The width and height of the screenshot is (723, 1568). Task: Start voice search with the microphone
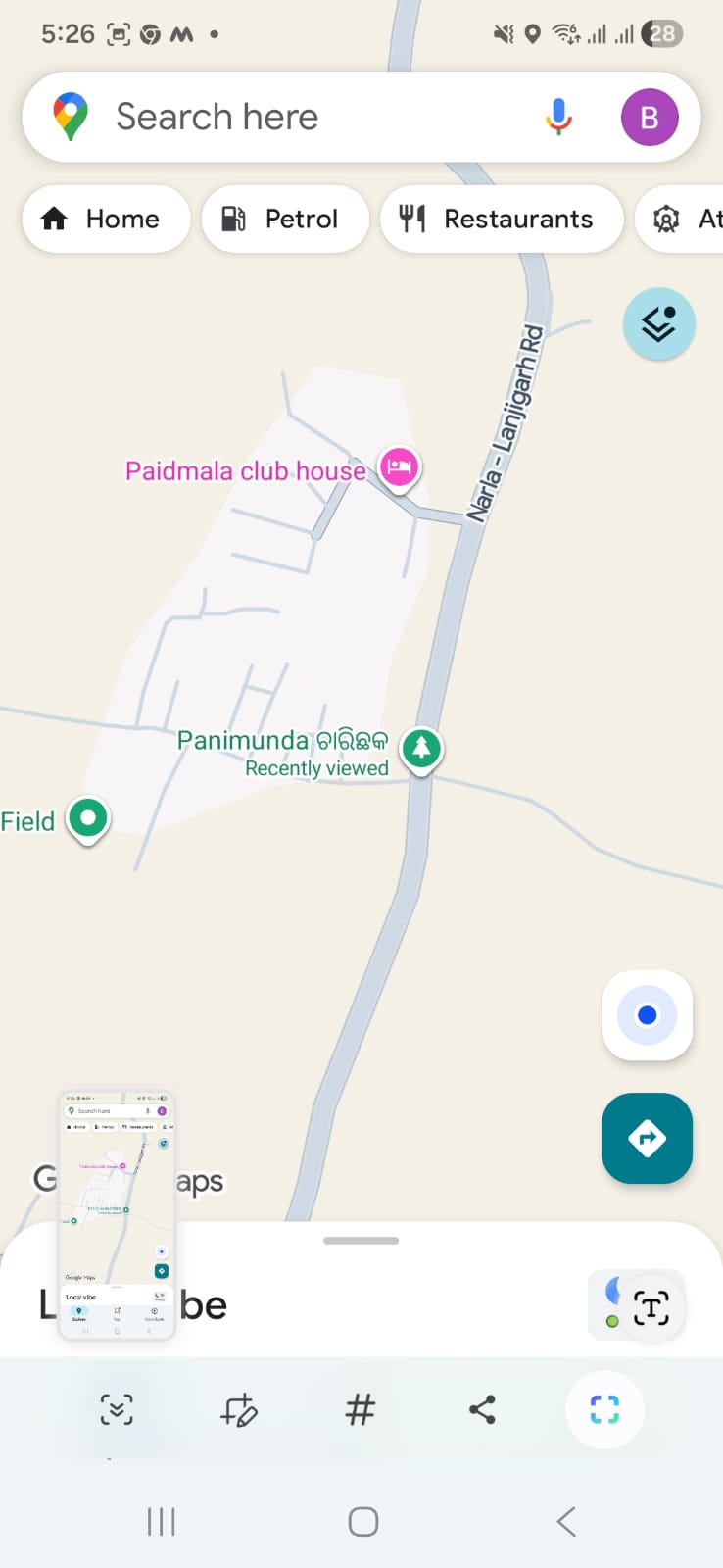[x=558, y=118]
